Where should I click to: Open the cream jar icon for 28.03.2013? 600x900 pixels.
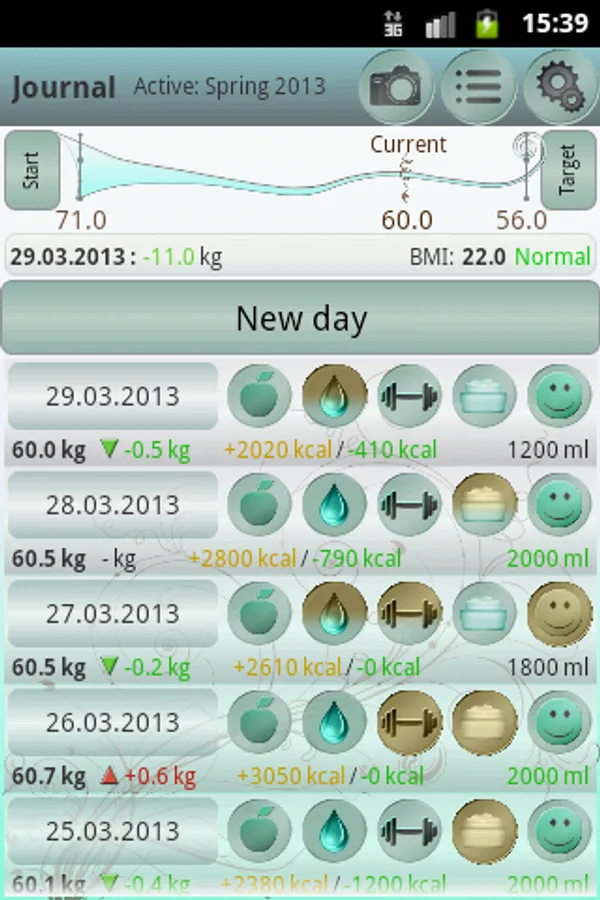coord(485,505)
